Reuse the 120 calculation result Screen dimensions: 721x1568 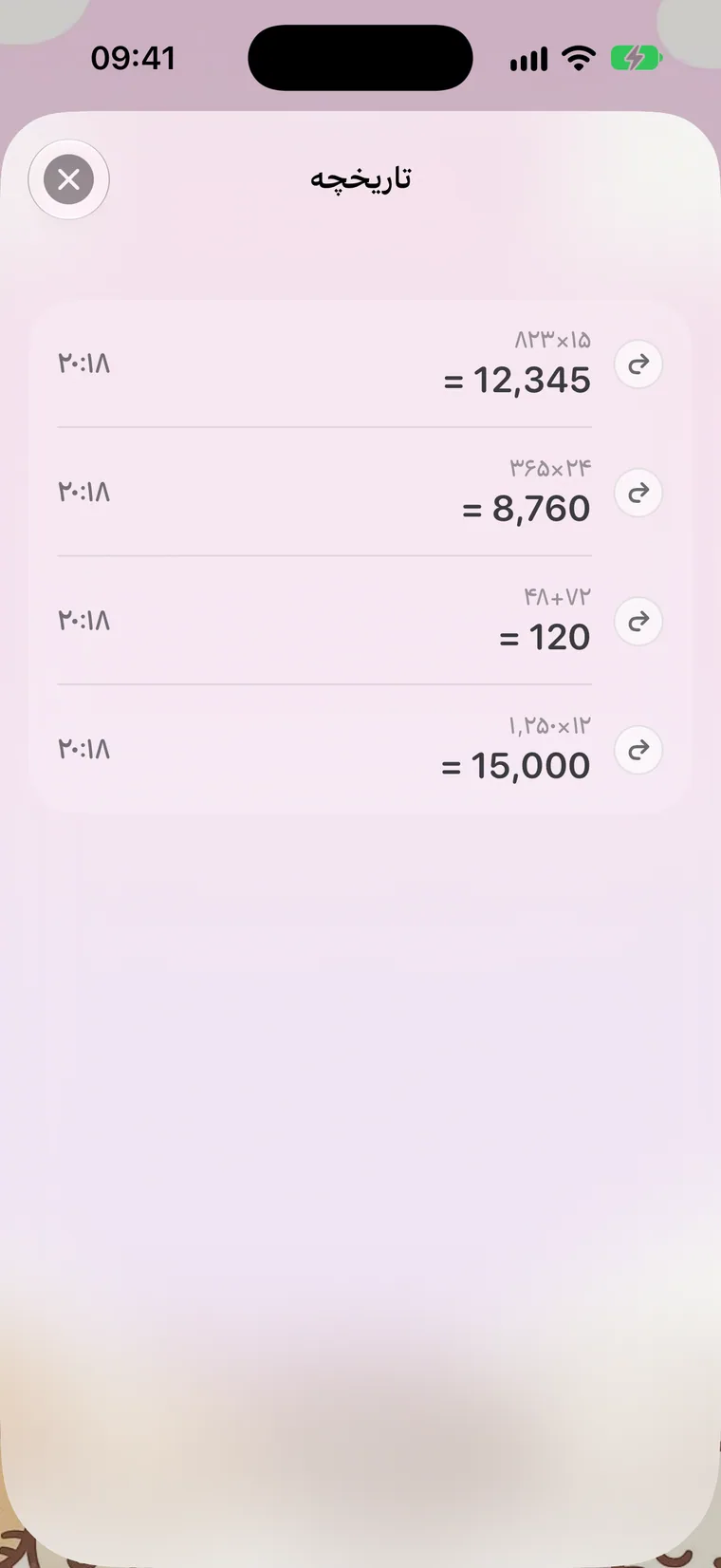tap(638, 622)
